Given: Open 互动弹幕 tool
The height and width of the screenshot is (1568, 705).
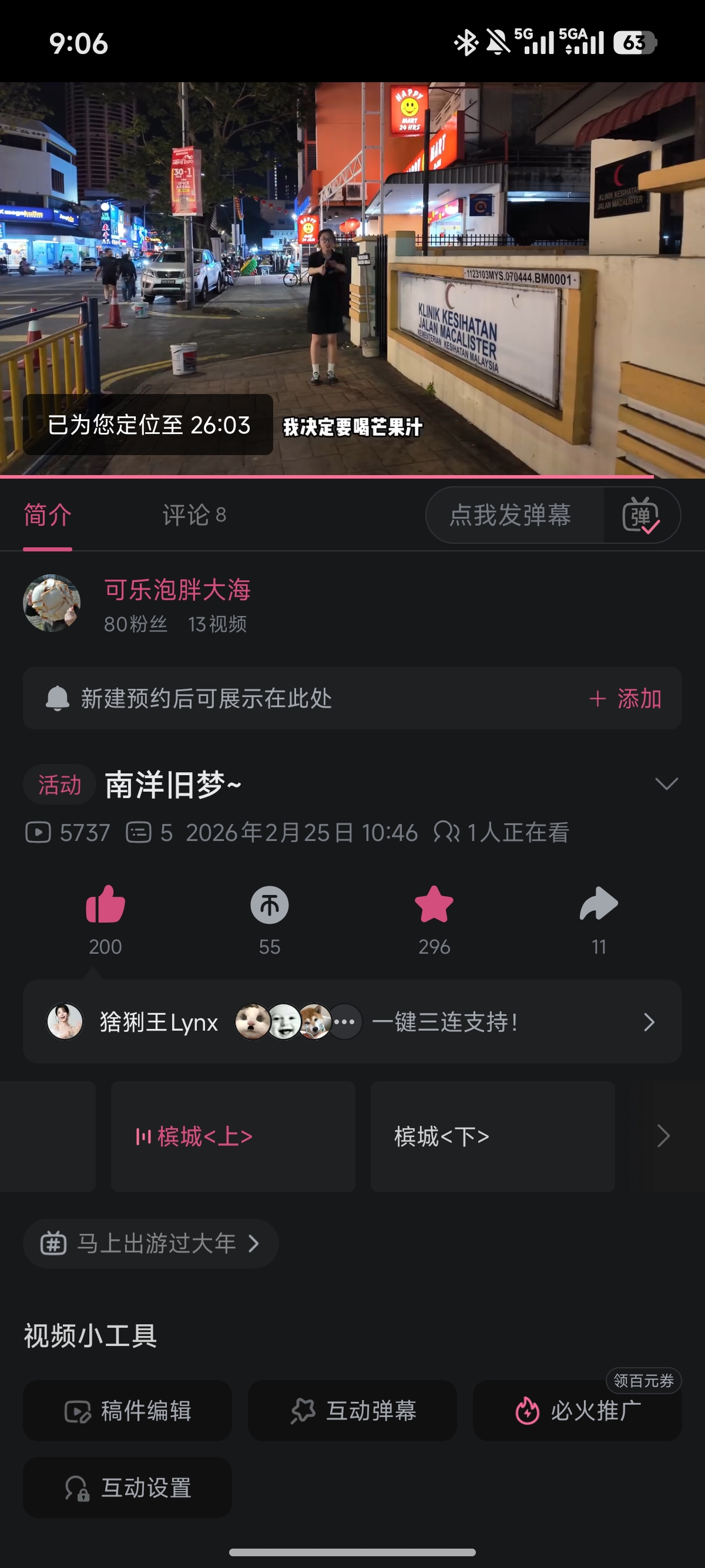Looking at the screenshot, I should click(352, 1411).
